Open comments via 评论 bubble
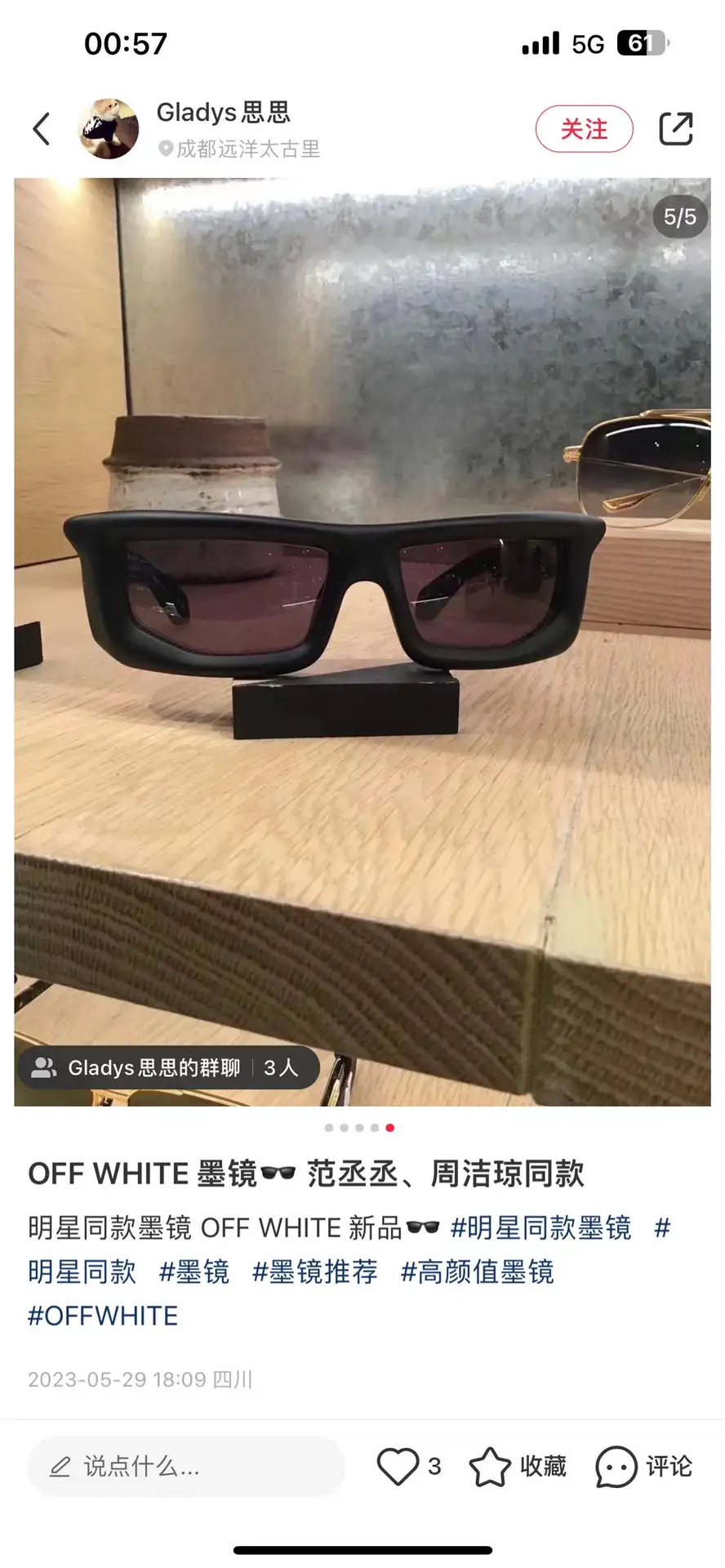Screen dimensions: 725x1568 (x=643, y=1467)
